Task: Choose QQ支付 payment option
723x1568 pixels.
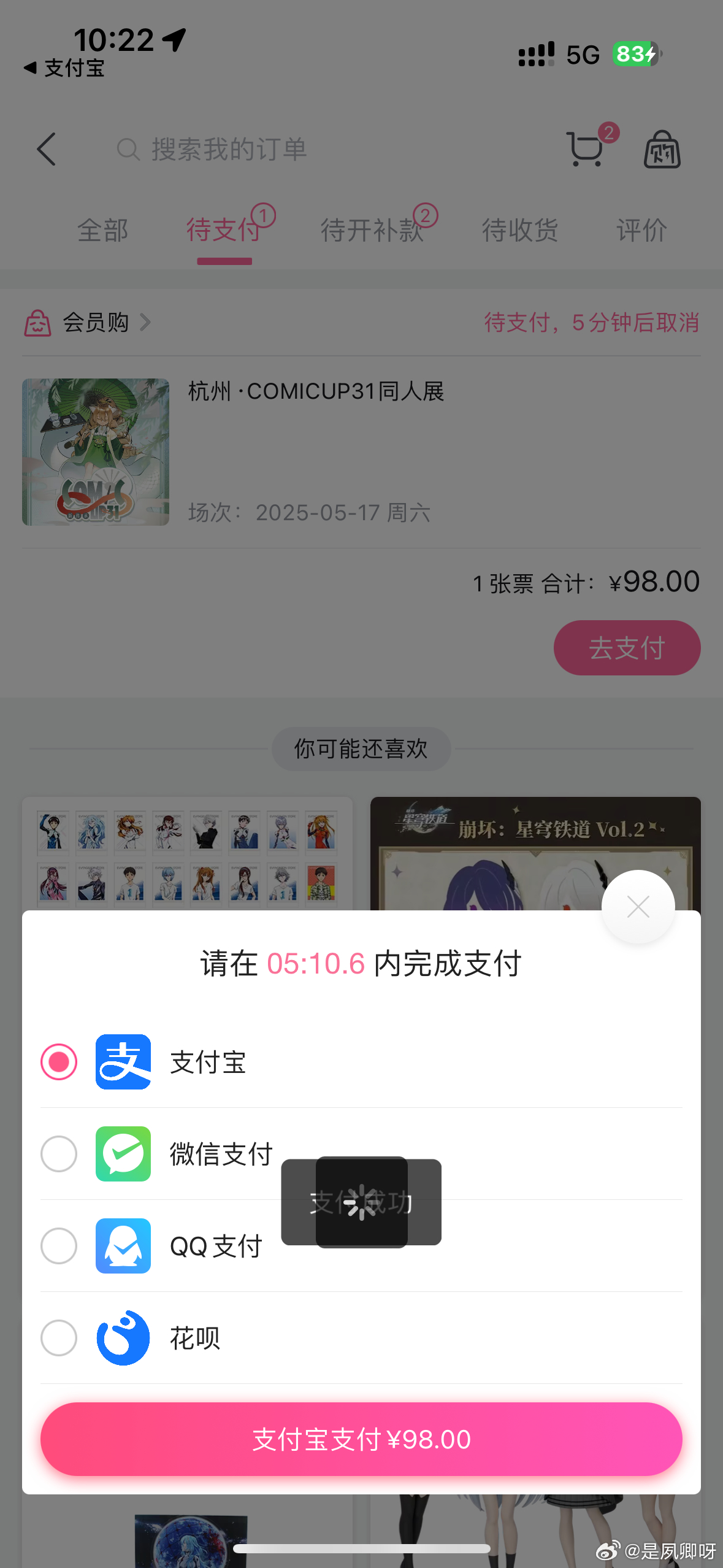Action: [x=59, y=1246]
